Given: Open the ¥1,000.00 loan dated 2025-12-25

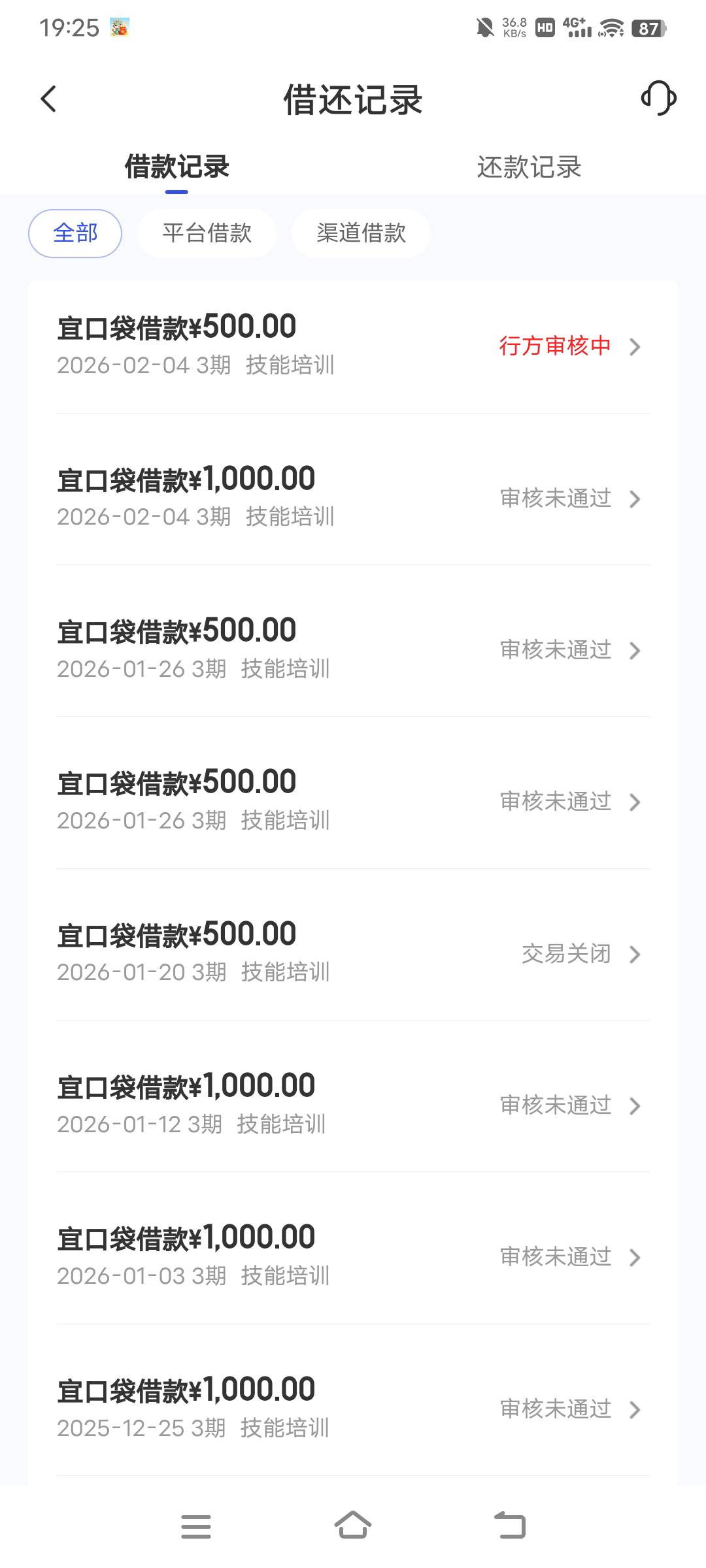Looking at the screenshot, I should 353,1408.
